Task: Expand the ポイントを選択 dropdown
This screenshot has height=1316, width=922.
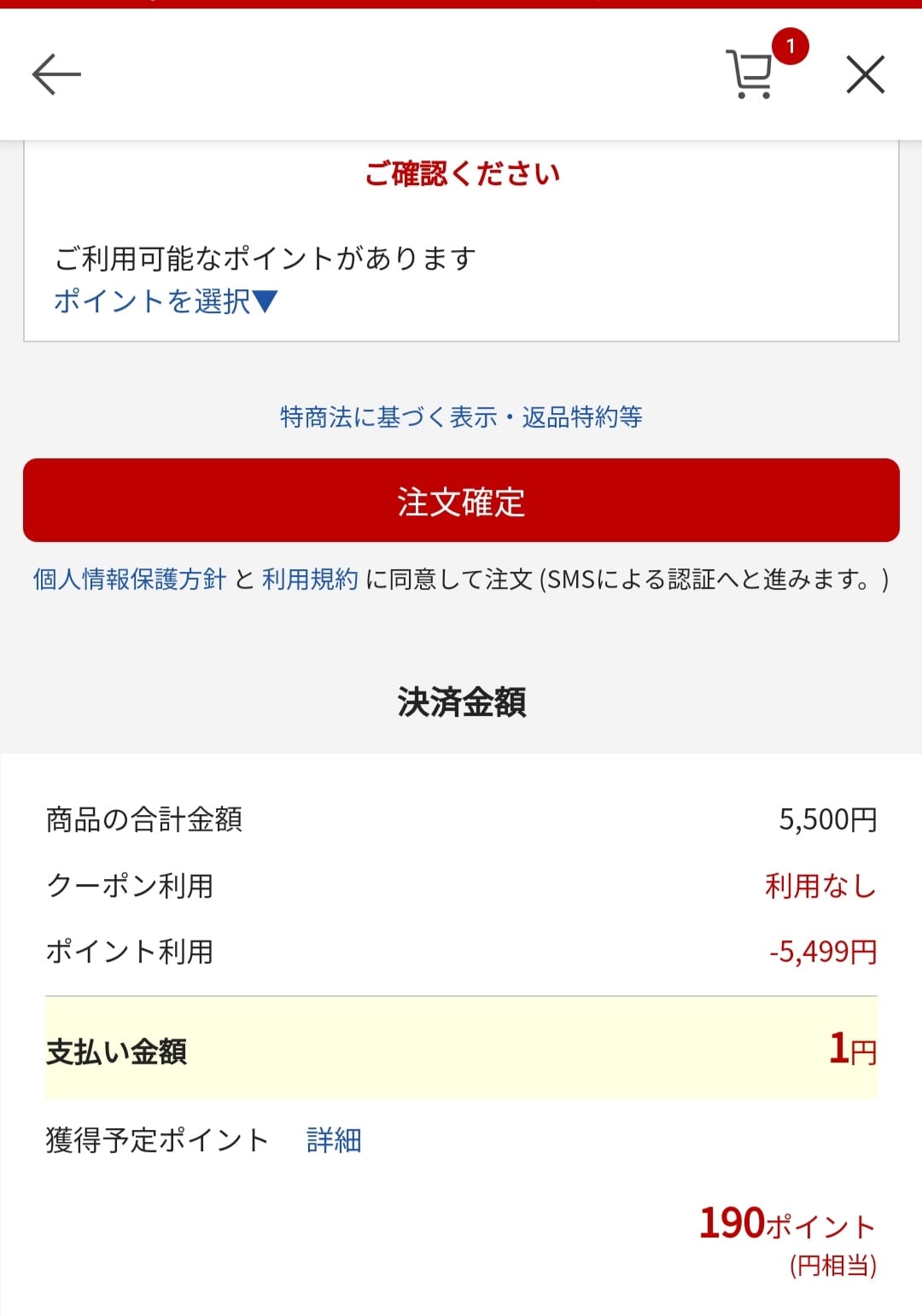Action: pos(166,301)
